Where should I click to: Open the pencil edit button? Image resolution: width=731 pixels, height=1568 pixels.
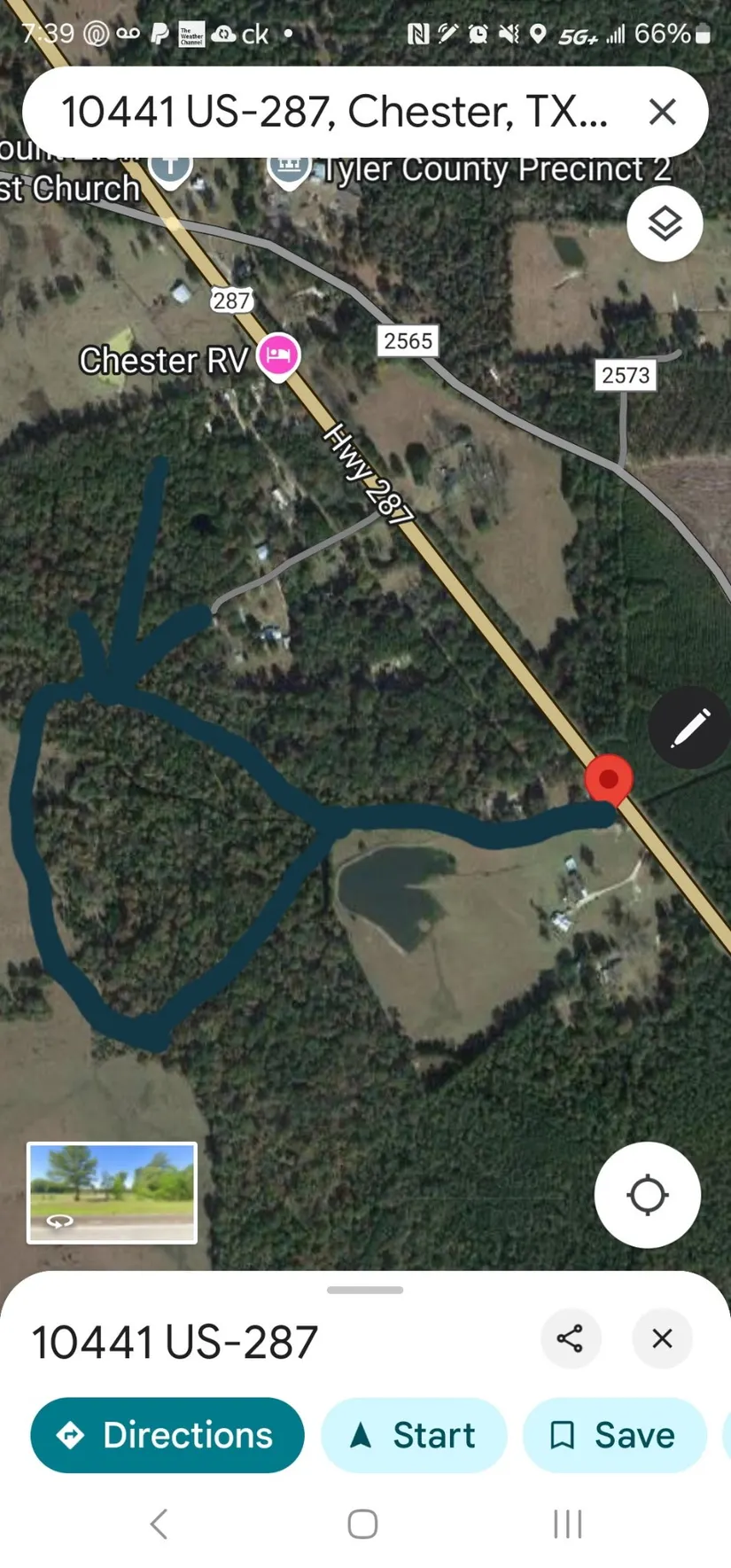690,728
